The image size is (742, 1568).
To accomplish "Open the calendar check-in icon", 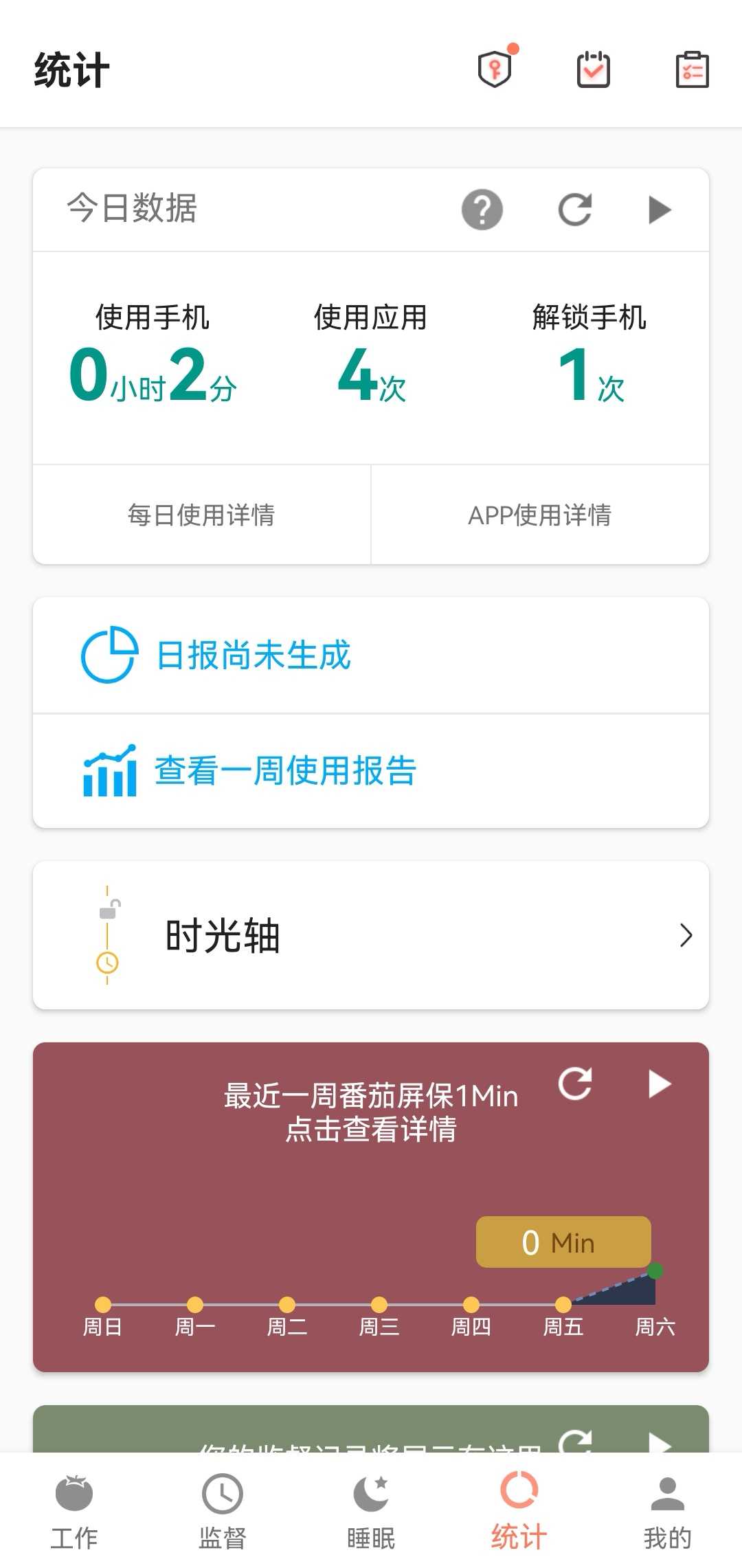I will tap(593, 69).
